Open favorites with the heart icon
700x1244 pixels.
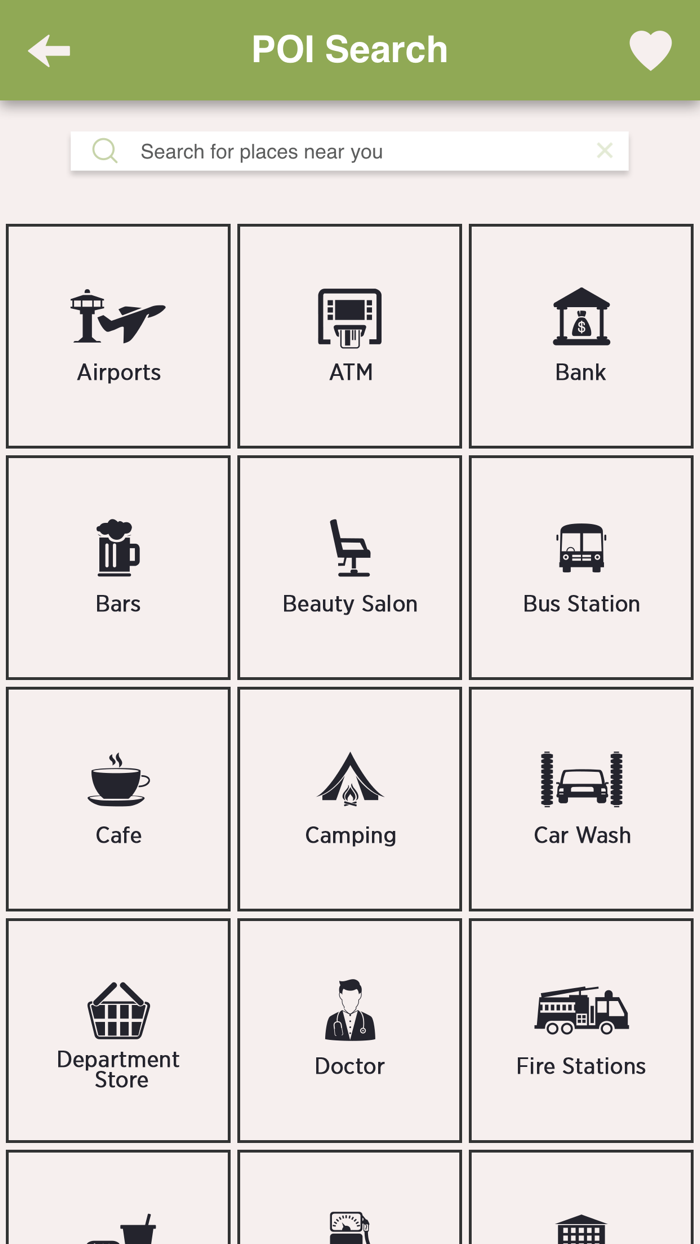tap(650, 50)
